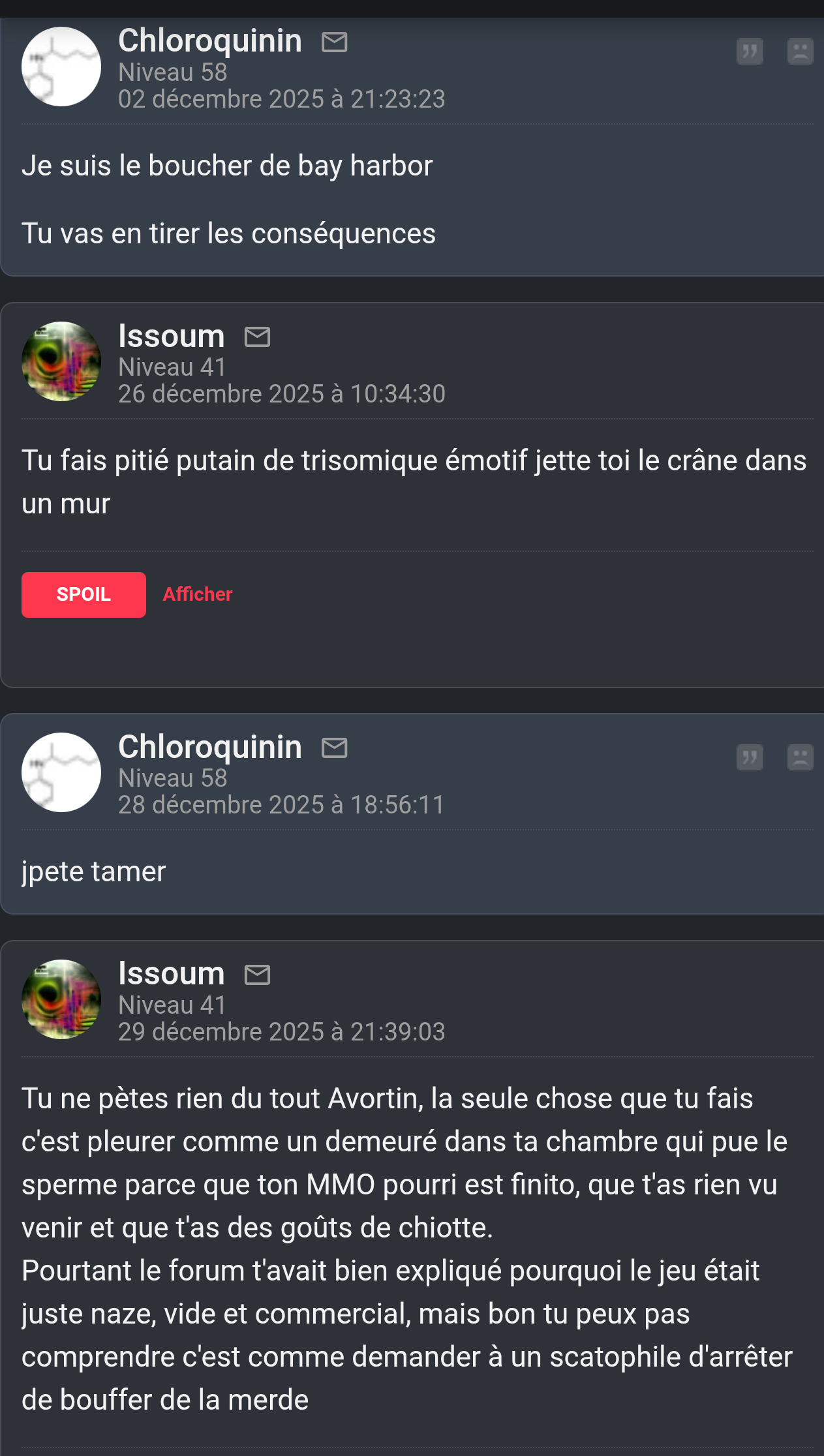Tap Issoum's avatar on the 29 décembre post
The height and width of the screenshot is (1456, 824).
[61, 999]
